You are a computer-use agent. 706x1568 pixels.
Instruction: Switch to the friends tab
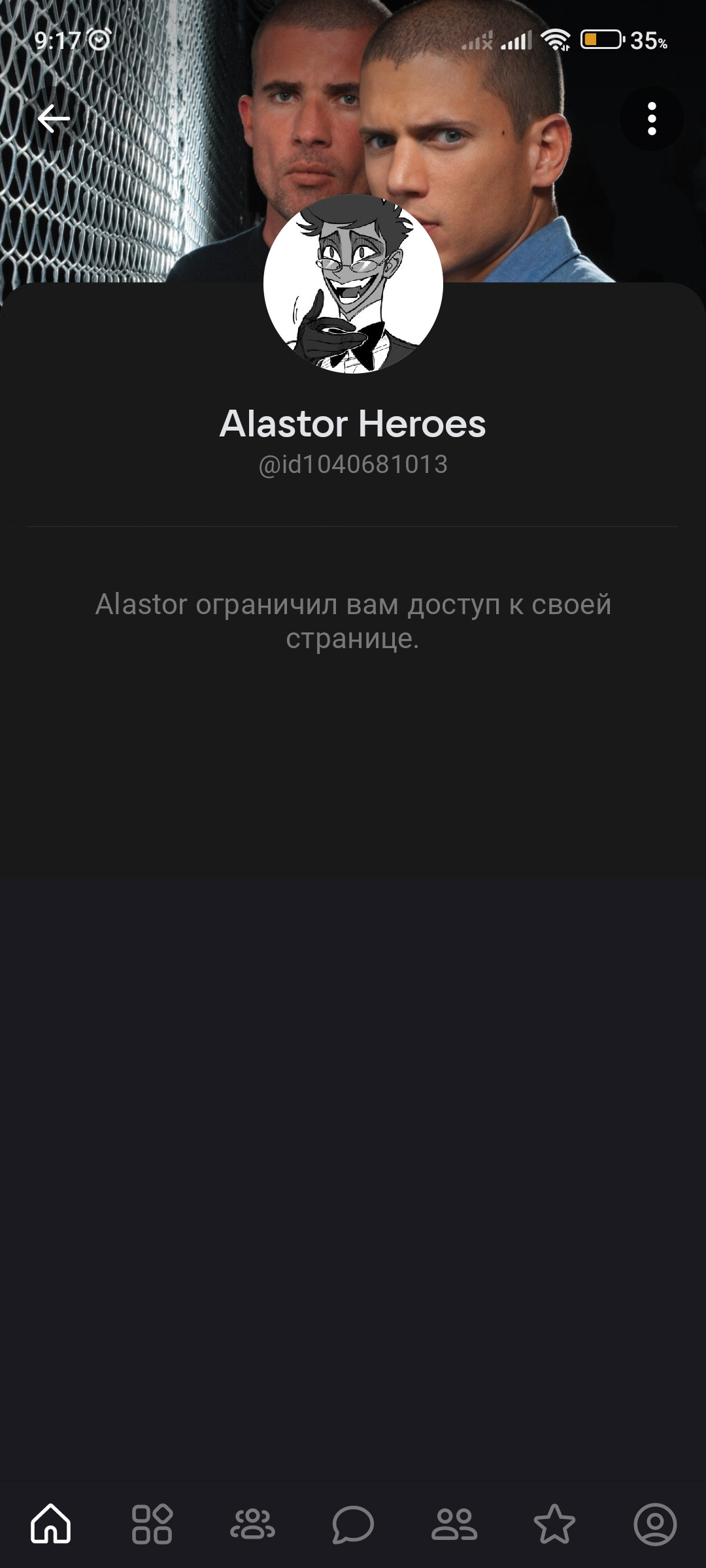[x=454, y=1524]
